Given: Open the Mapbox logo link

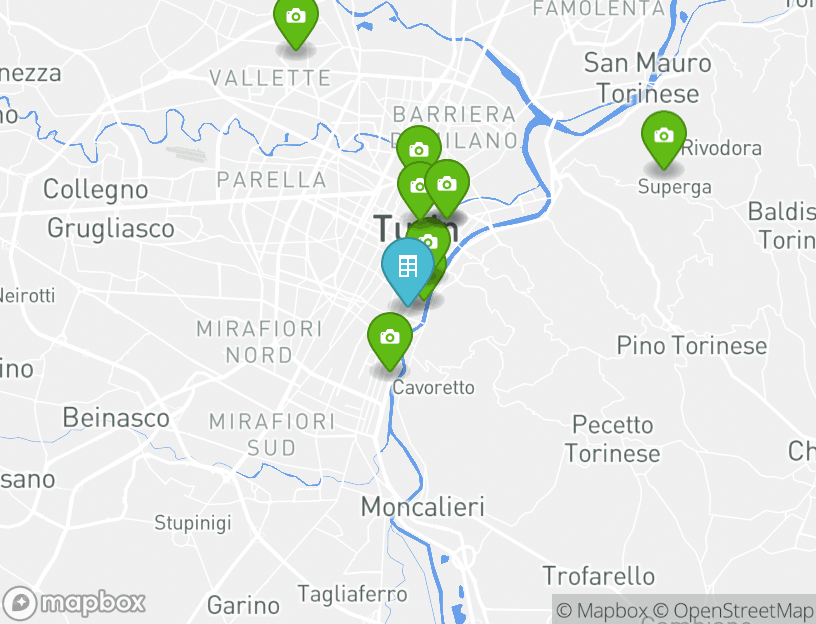Looking at the screenshot, I should tap(75, 603).
